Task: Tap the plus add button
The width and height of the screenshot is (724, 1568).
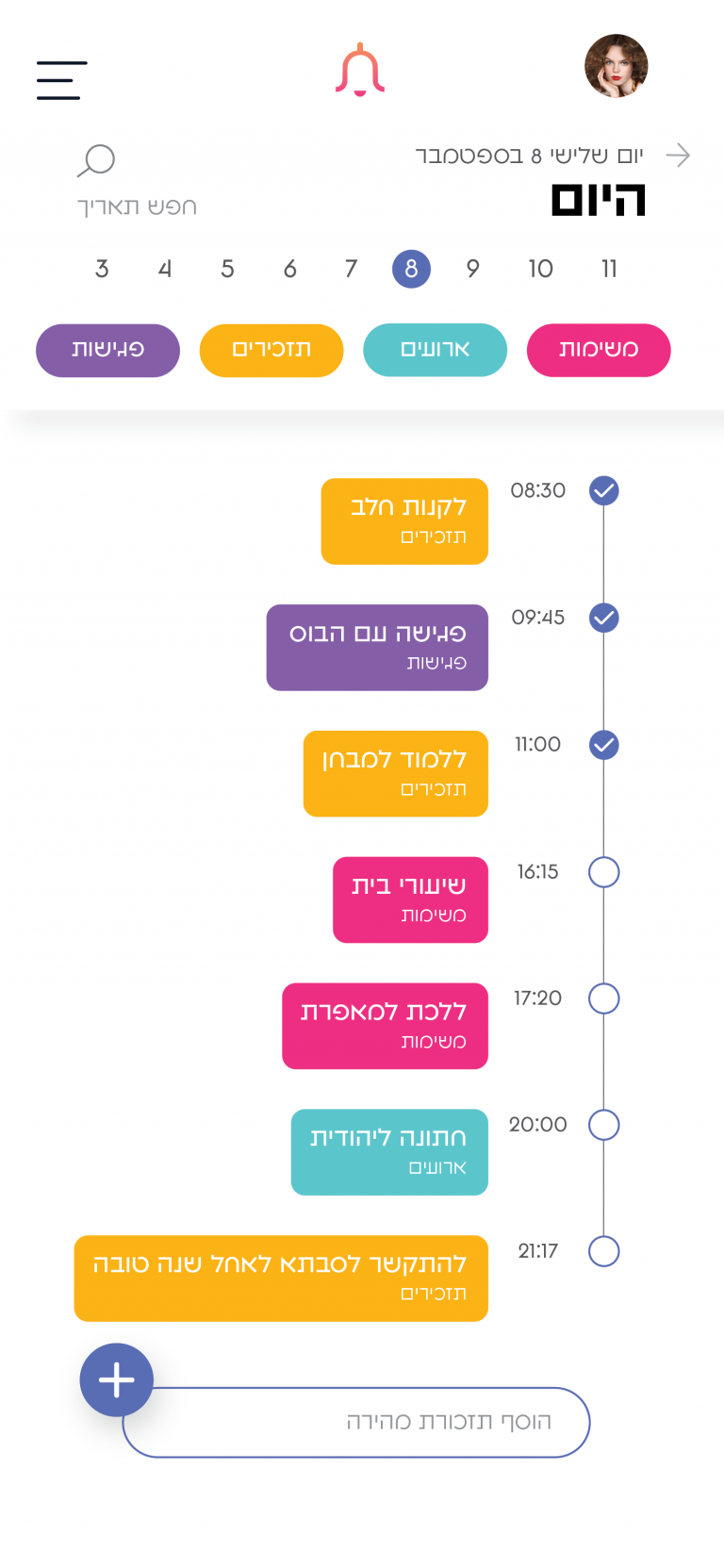Action: click(116, 1379)
